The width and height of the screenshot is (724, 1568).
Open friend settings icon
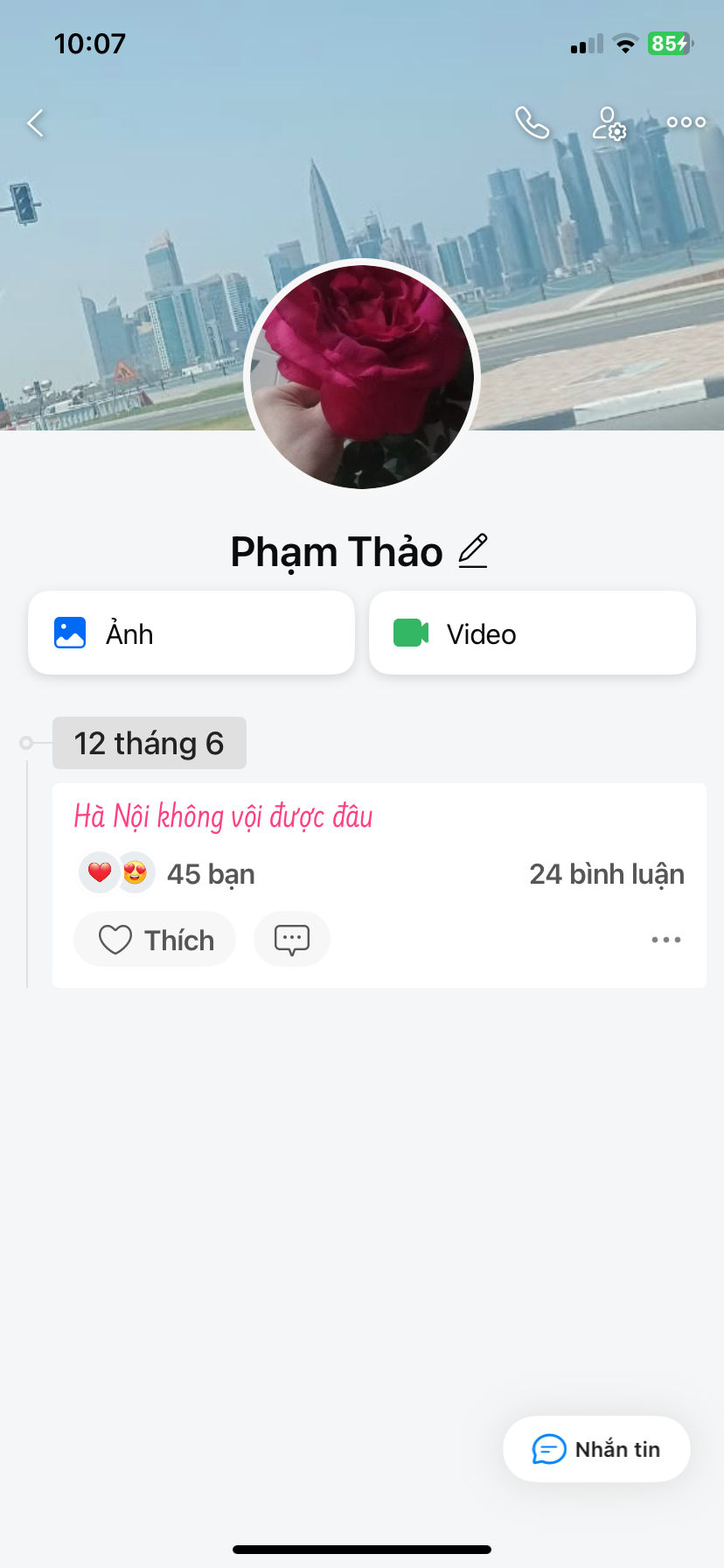coord(609,123)
